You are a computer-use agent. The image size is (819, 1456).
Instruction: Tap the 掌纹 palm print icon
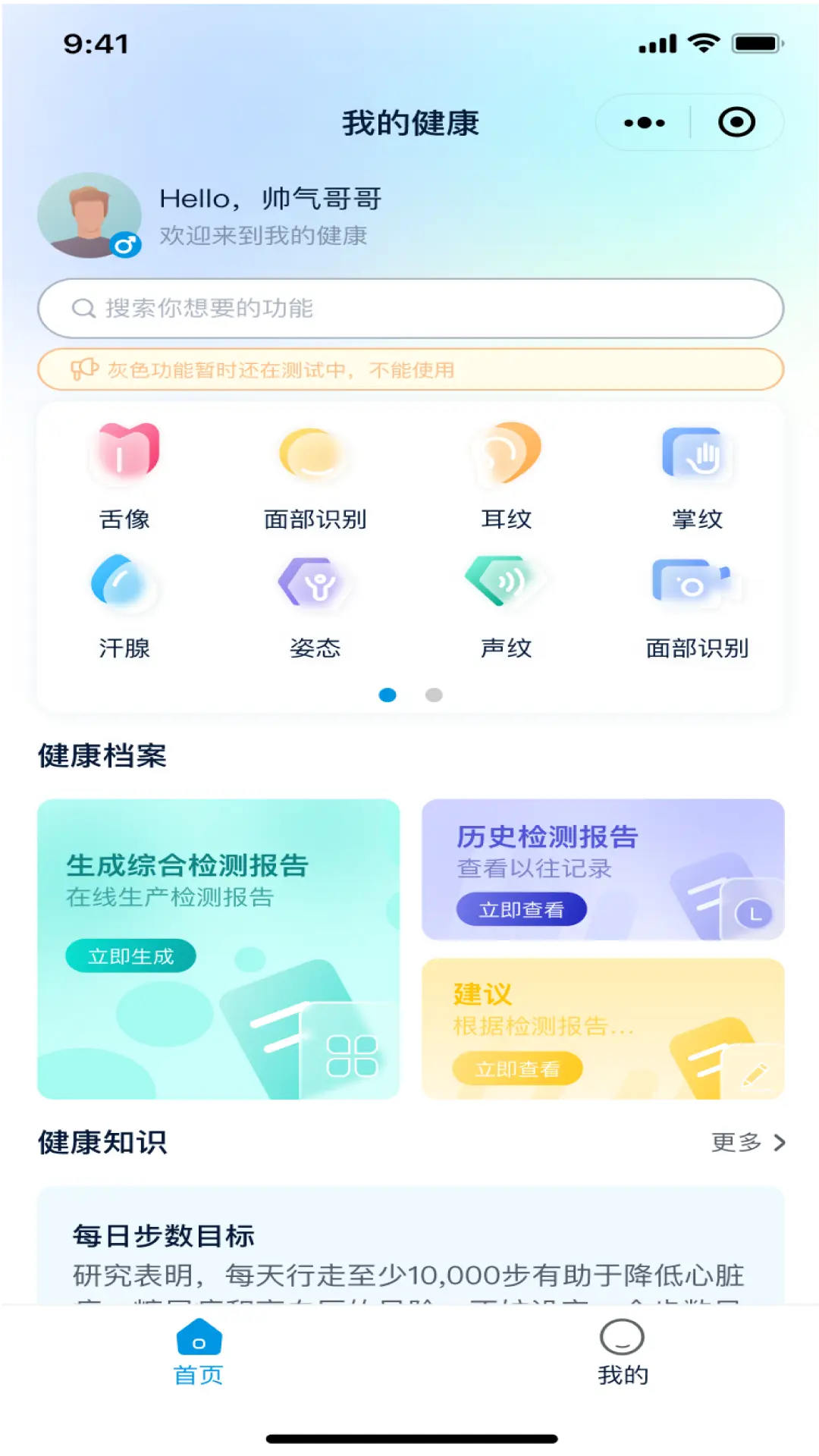coord(698,470)
